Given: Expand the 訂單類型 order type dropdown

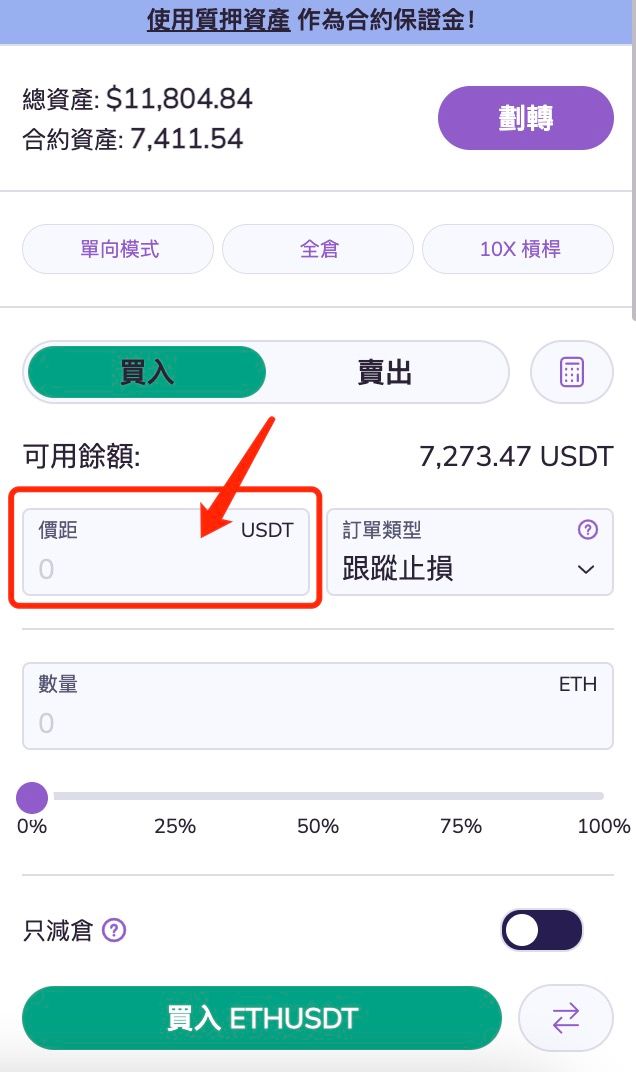Looking at the screenshot, I should tap(470, 552).
